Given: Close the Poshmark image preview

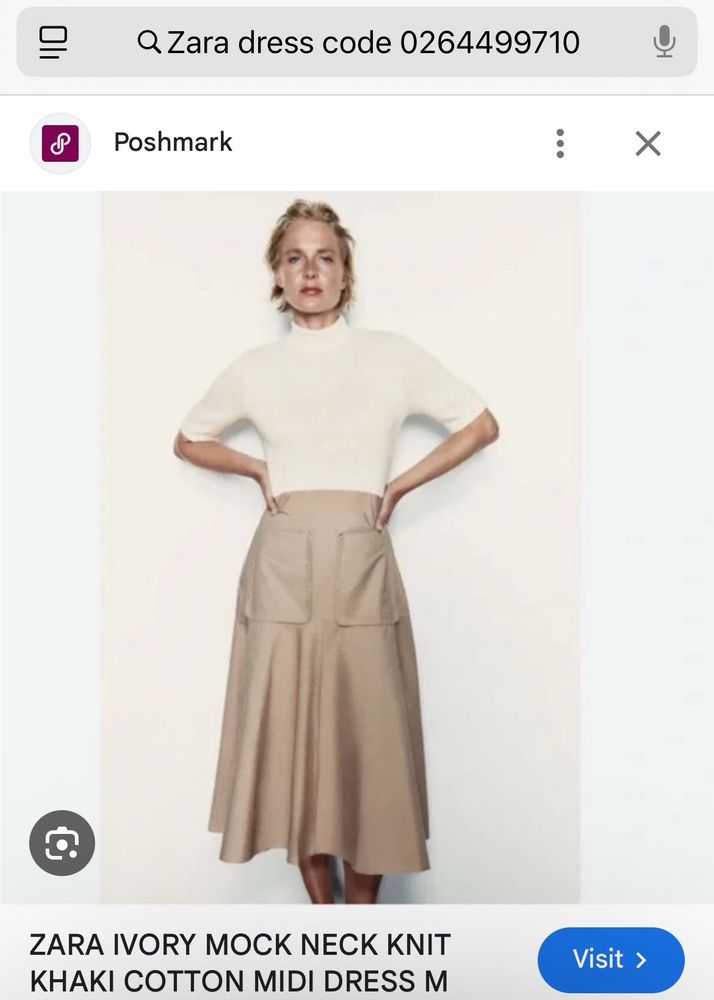Looking at the screenshot, I should [648, 143].
